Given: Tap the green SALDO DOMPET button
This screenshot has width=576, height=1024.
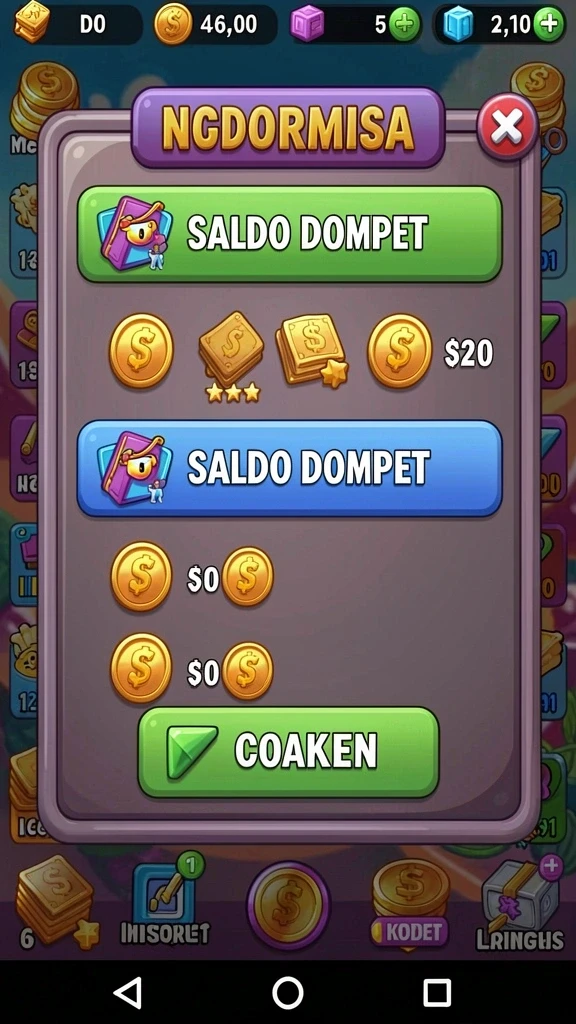Looking at the screenshot, I should 289,234.
